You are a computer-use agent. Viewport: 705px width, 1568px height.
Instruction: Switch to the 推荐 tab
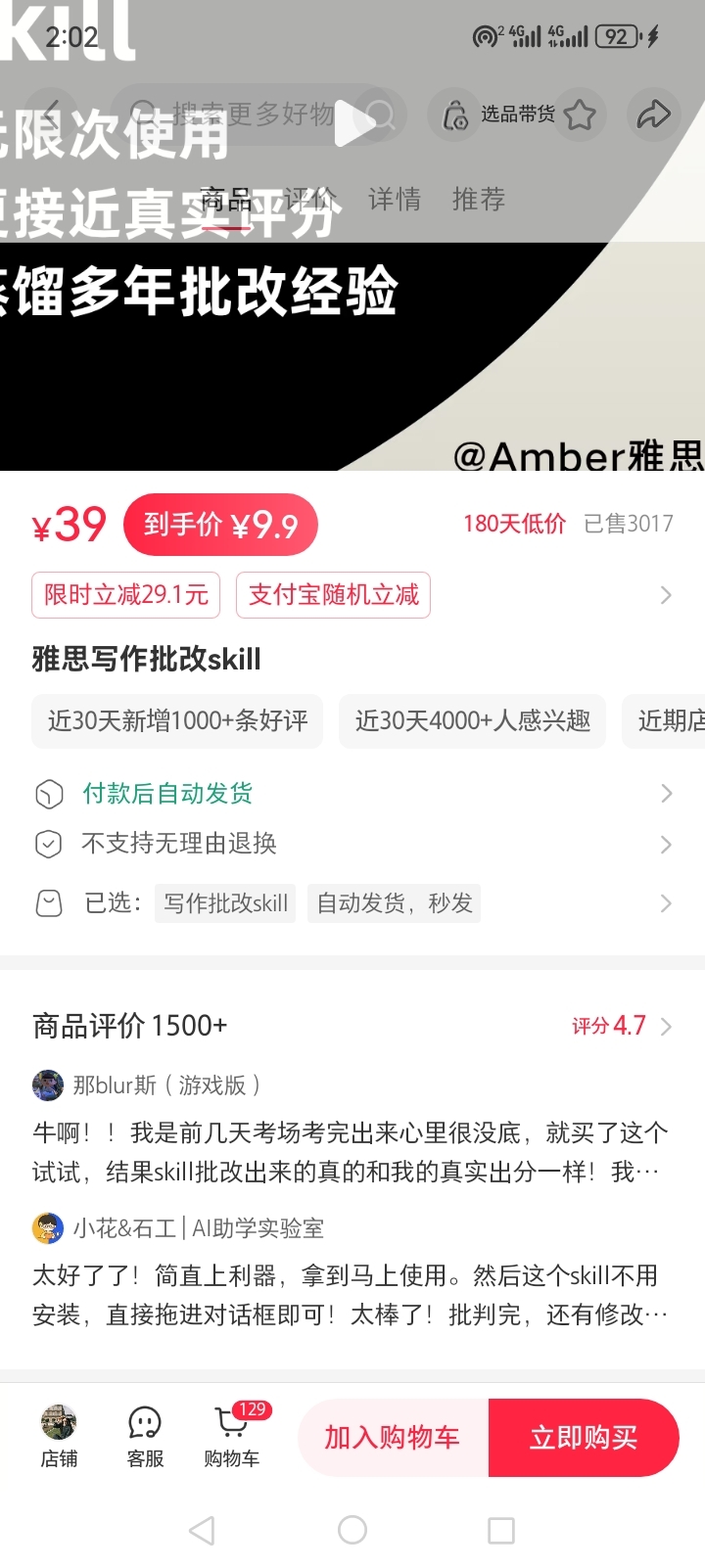pyautogui.click(x=479, y=200)
